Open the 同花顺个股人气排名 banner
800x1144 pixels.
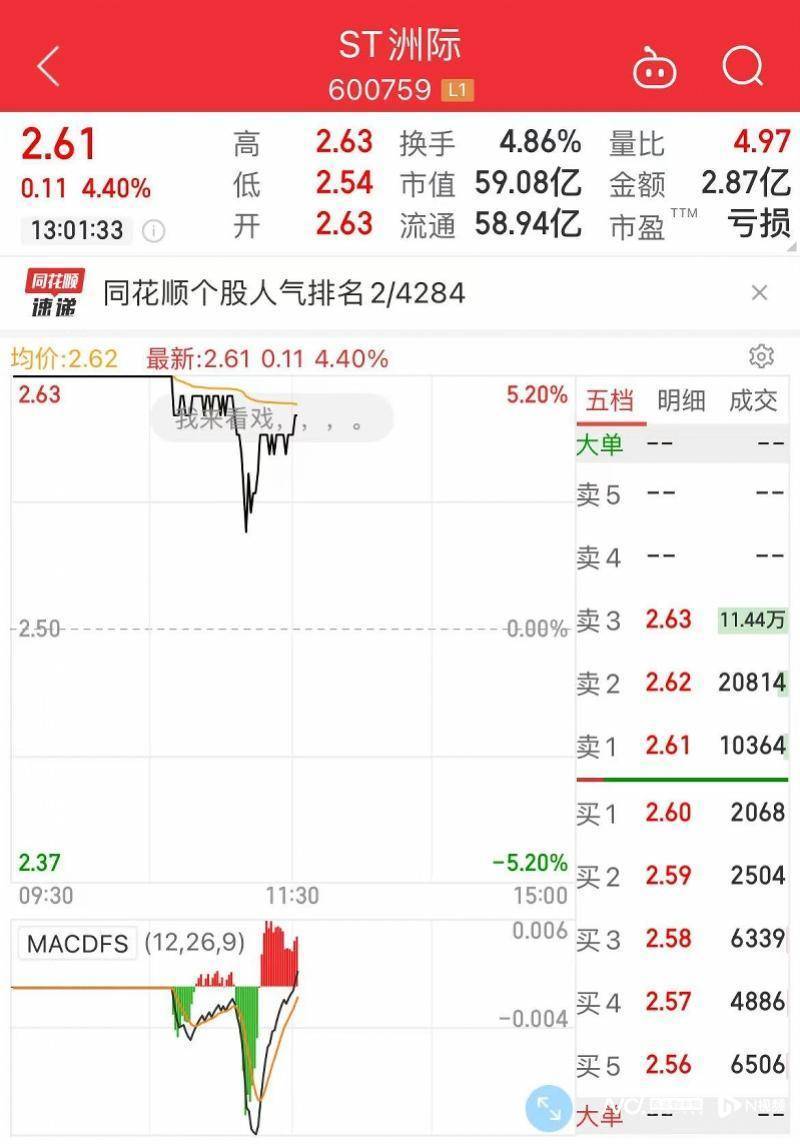285,293
